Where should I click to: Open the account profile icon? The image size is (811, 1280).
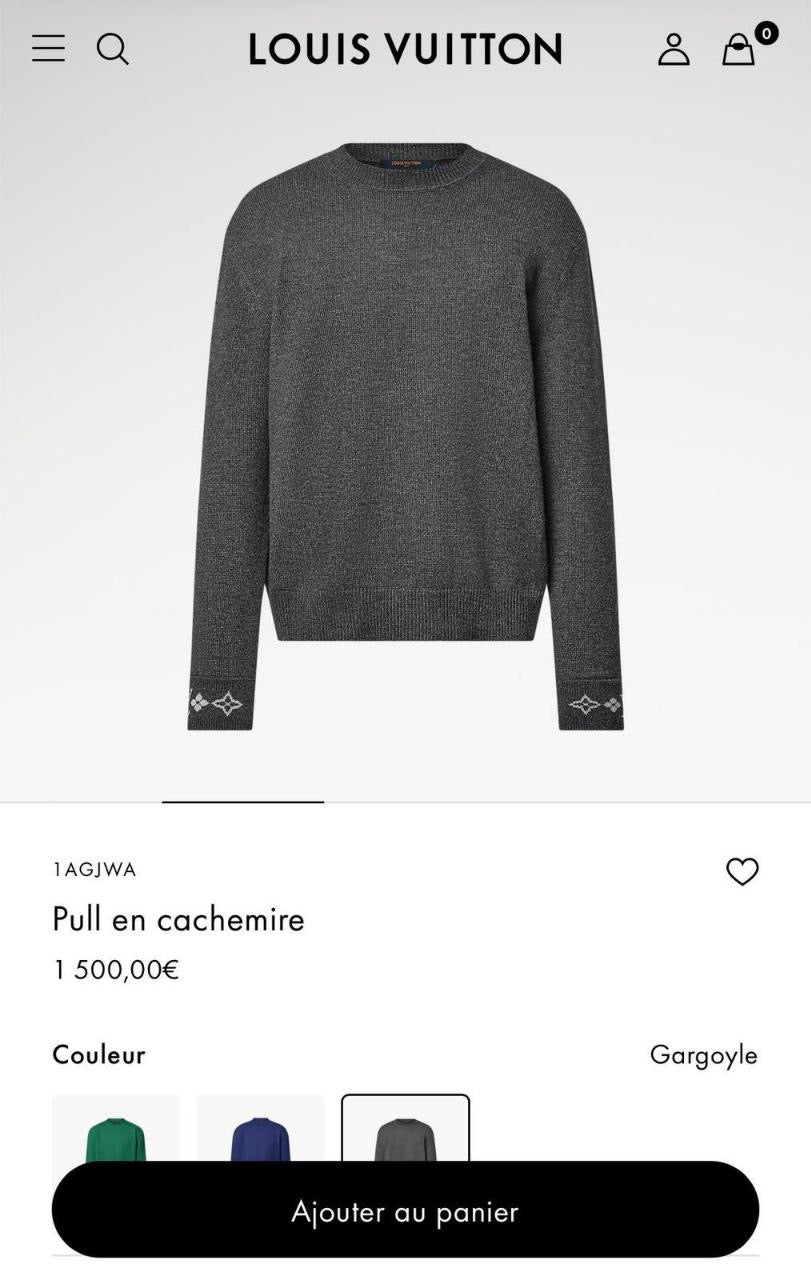[674, 49]
